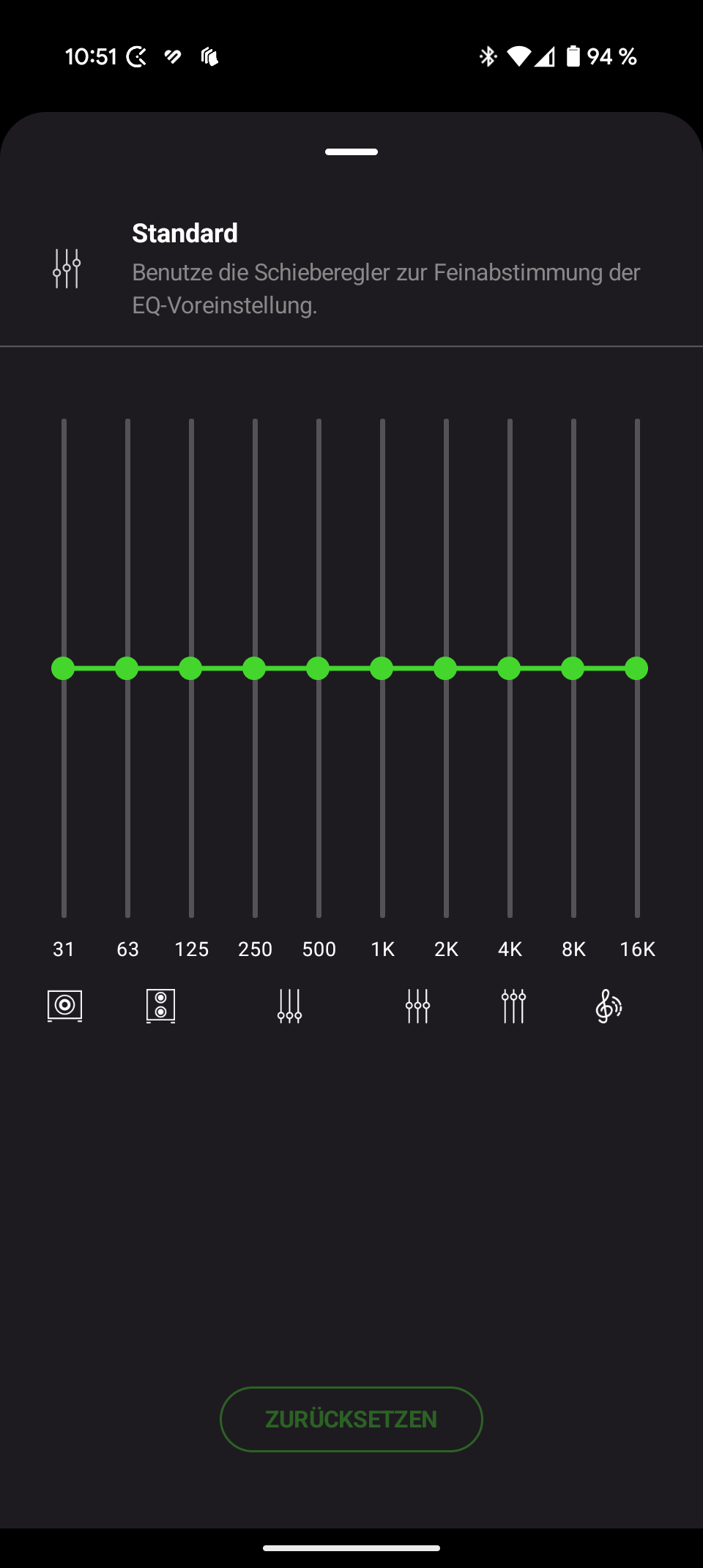The image size is (703, 1568).
Task: Select the subwoofer preset icon
Action: [x=64, y=1006]
